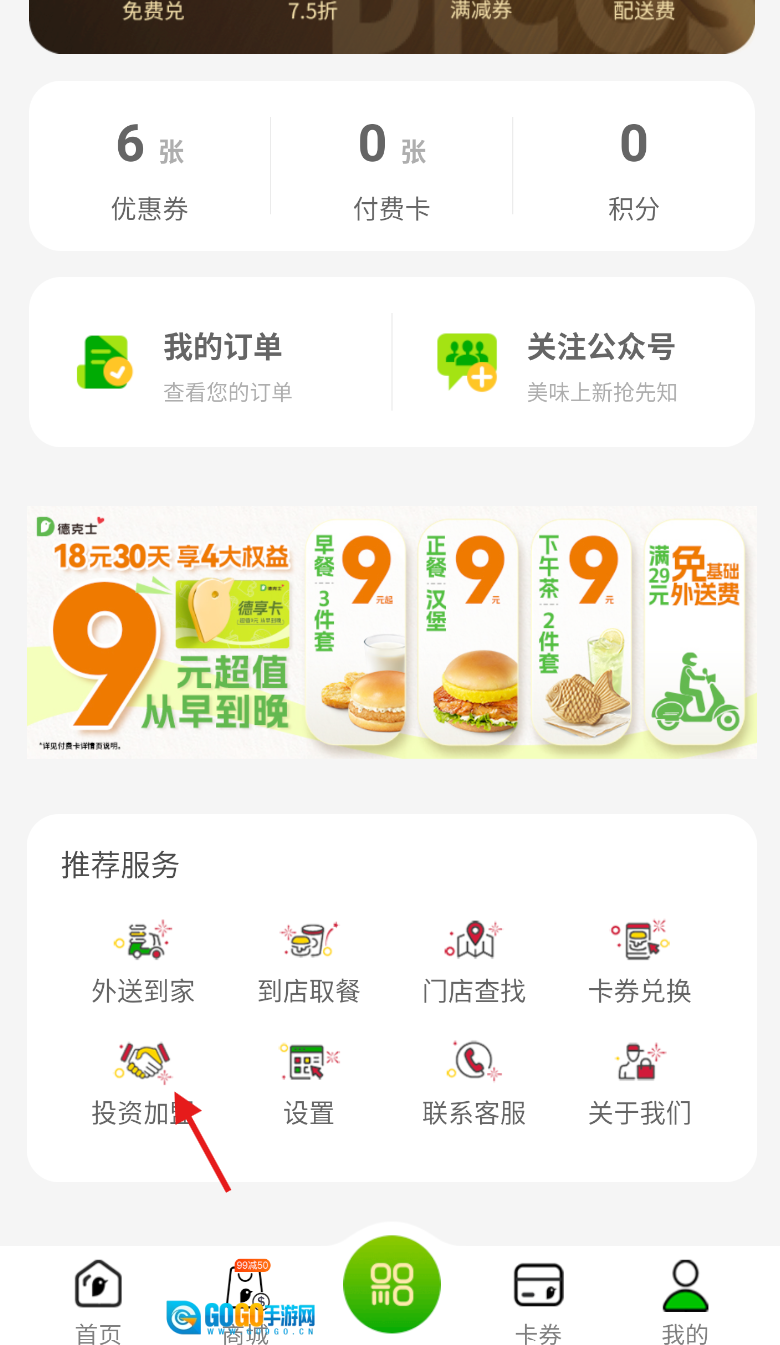Select 外送到家 delivery service
The height and width of the screenshot is (1345, 780).
pyautogui.click(x=143, y=963)
